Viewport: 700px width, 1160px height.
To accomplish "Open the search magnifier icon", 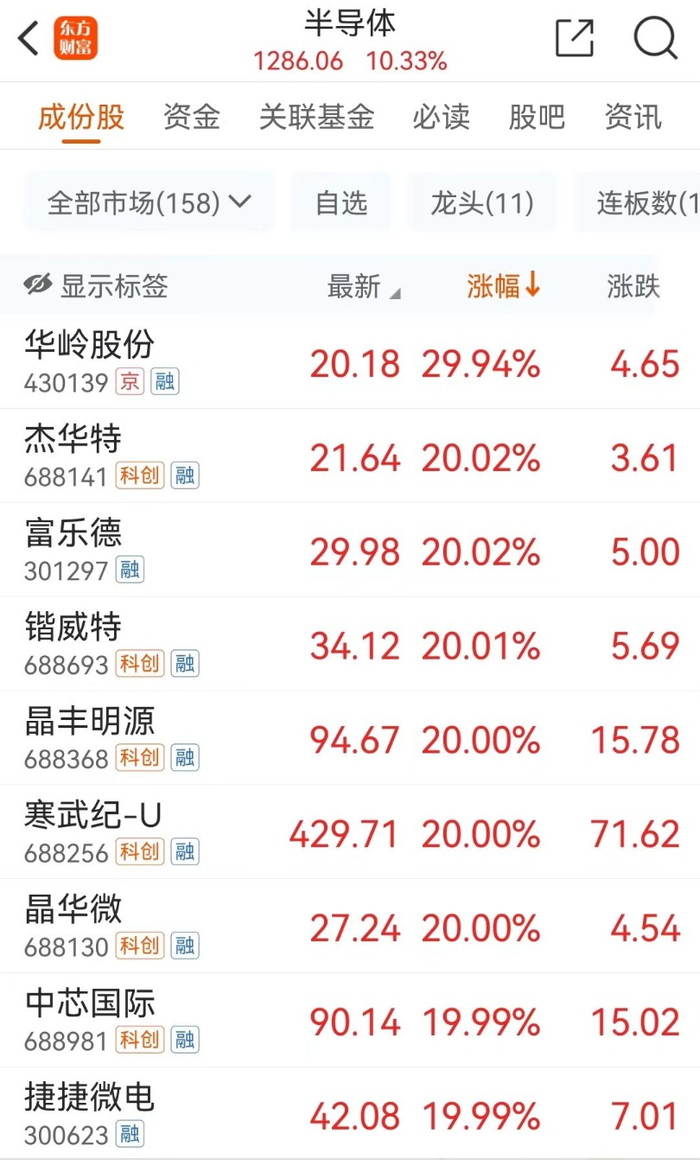I will tap(656, 39).
